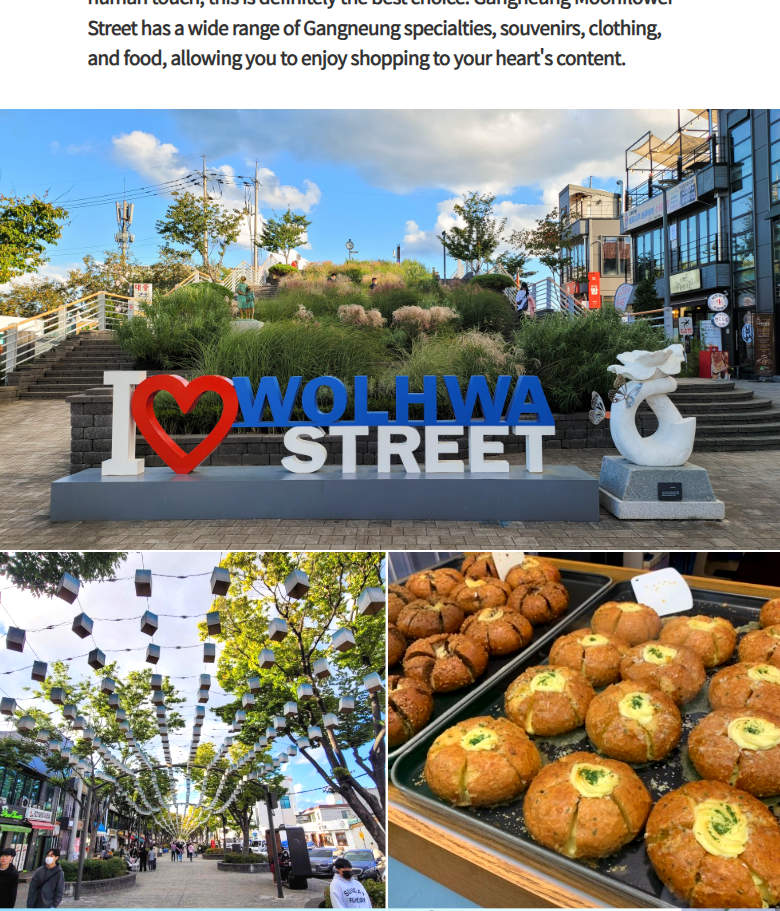Open the garlic bread photo
This screenshot has height=911, width=780.
click(x=584, y=729)
